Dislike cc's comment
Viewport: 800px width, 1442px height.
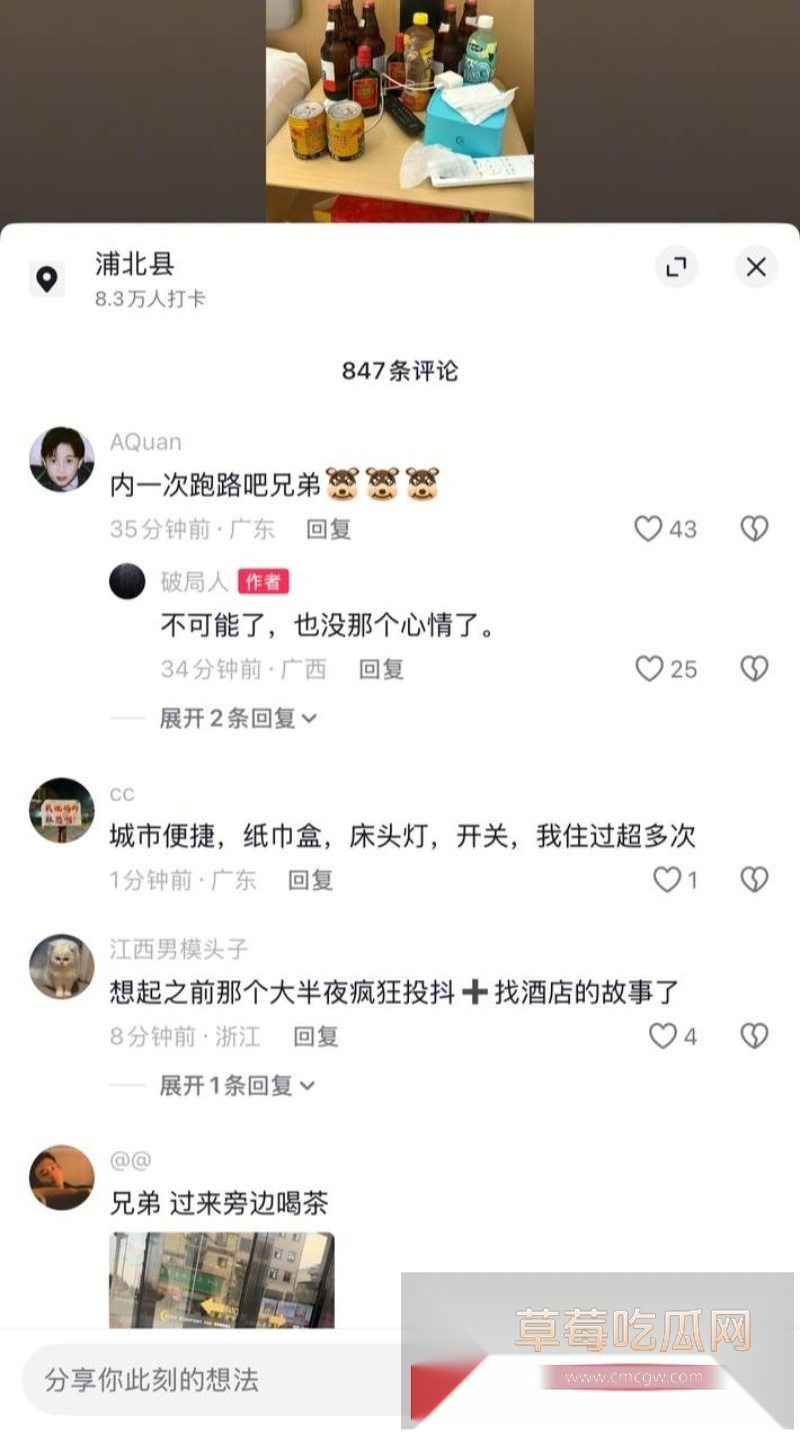pos(754,880)
